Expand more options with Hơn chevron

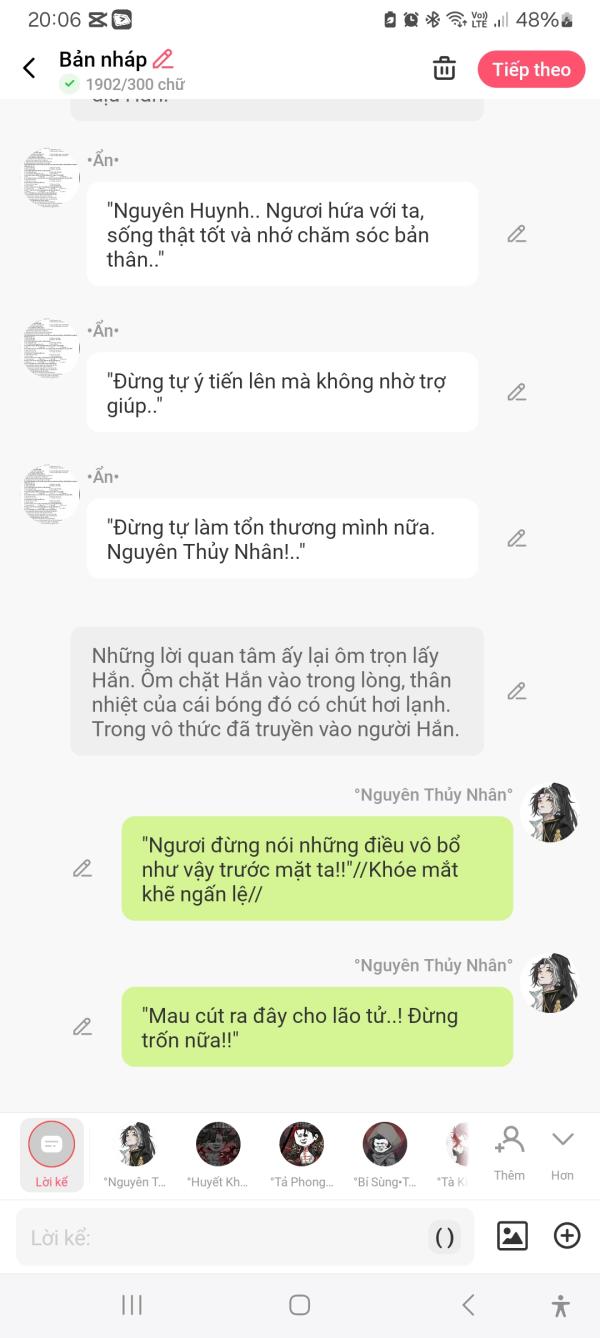562,1153
